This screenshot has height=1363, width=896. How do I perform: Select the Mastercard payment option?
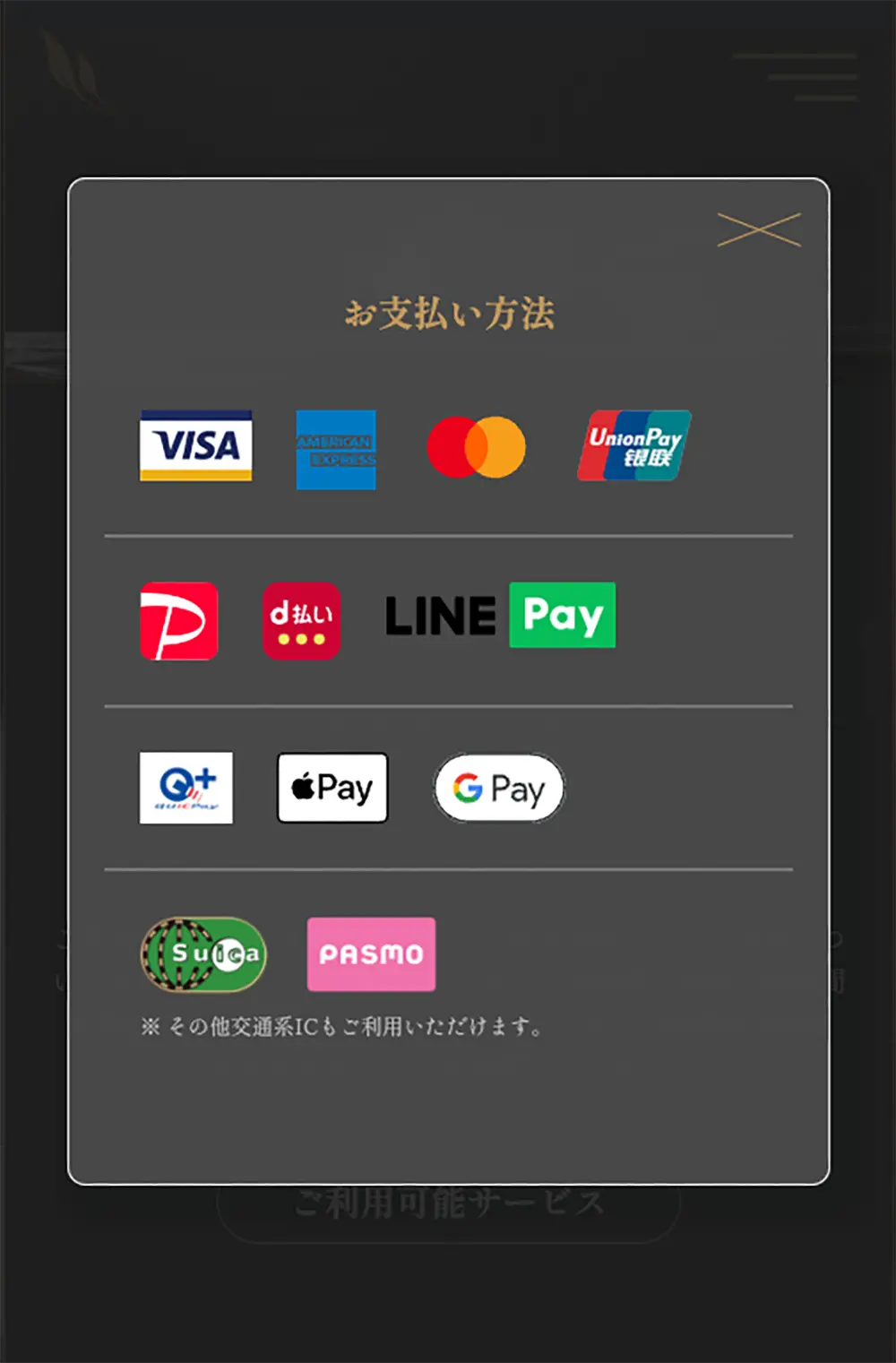[477, 445]
